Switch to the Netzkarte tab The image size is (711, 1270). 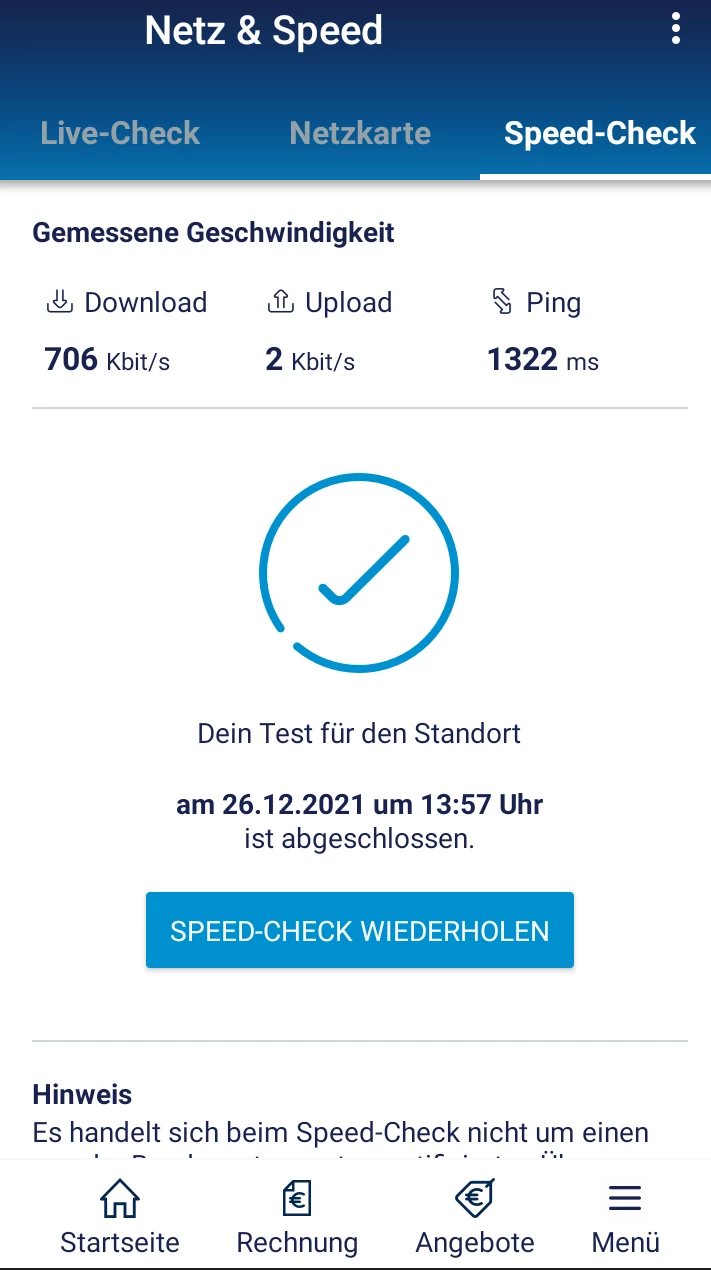coord(360,134)
